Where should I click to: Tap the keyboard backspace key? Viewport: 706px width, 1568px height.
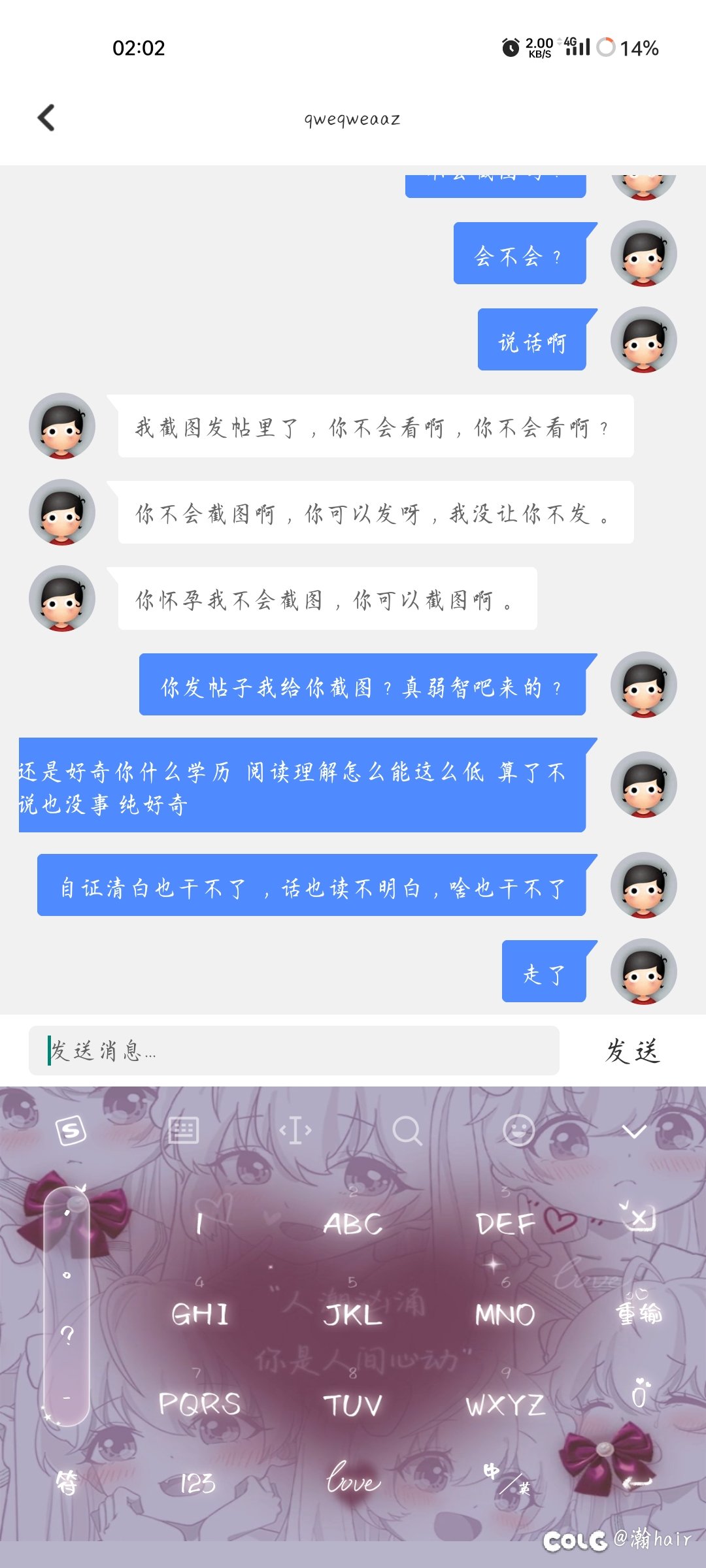[x=639, y=1218]
